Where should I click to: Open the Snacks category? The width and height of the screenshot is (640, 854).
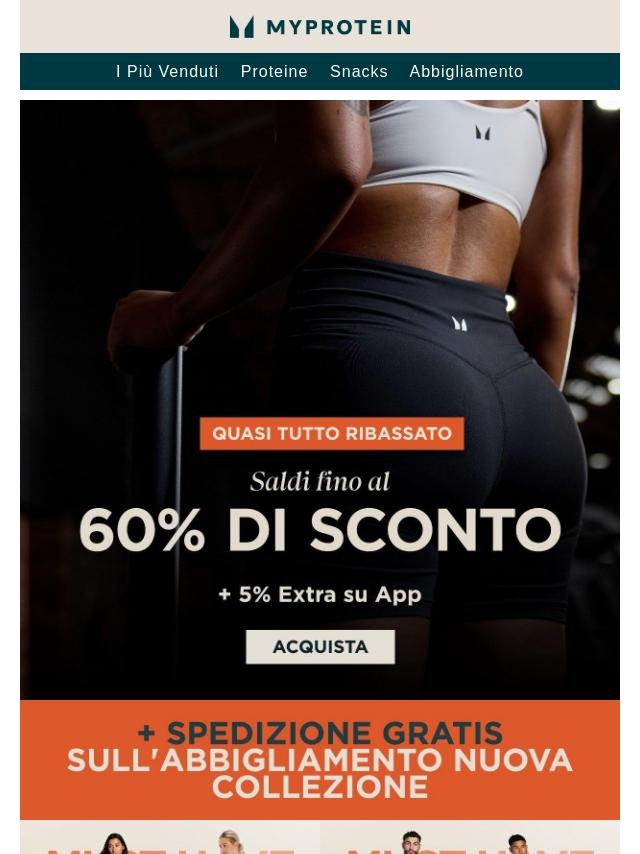pyautogui.click(x=359, y=72)
